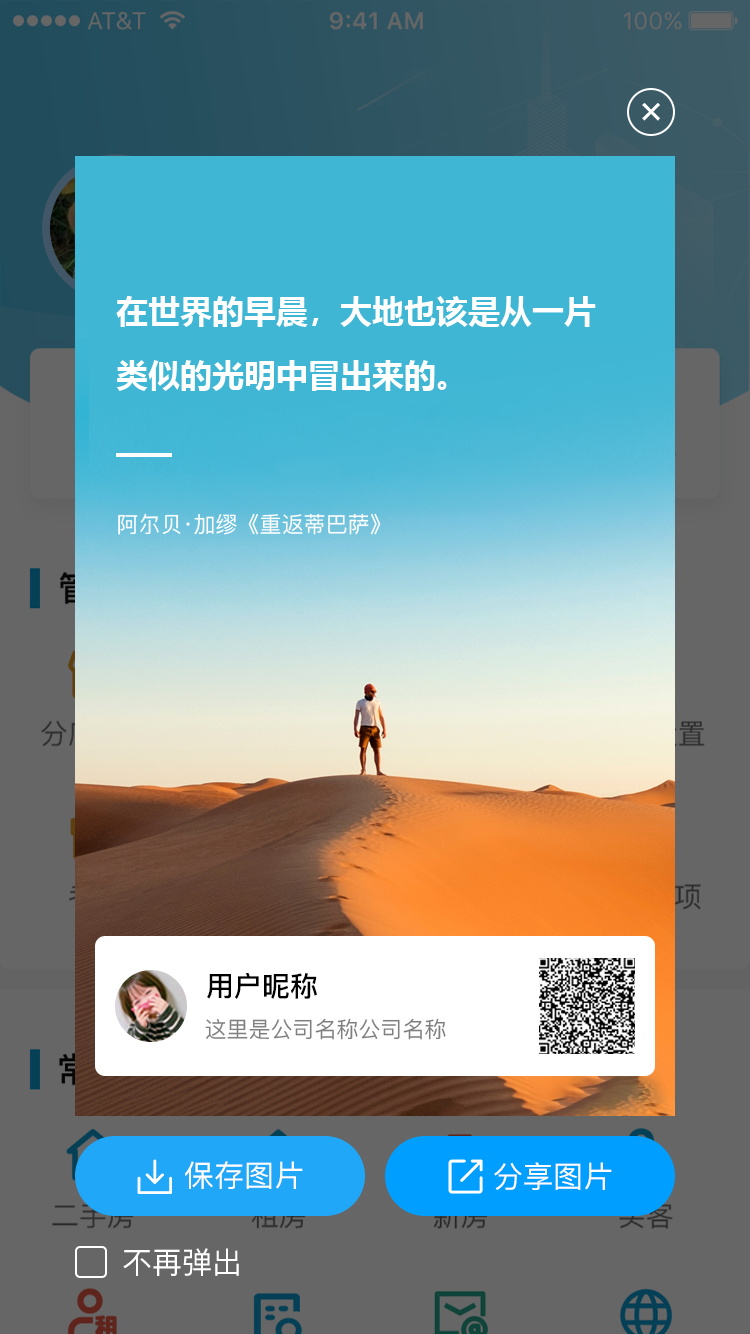Tap 分享图片 to share the poster
Viewport: 750px width, 1334px height.
coord(530,1176)
